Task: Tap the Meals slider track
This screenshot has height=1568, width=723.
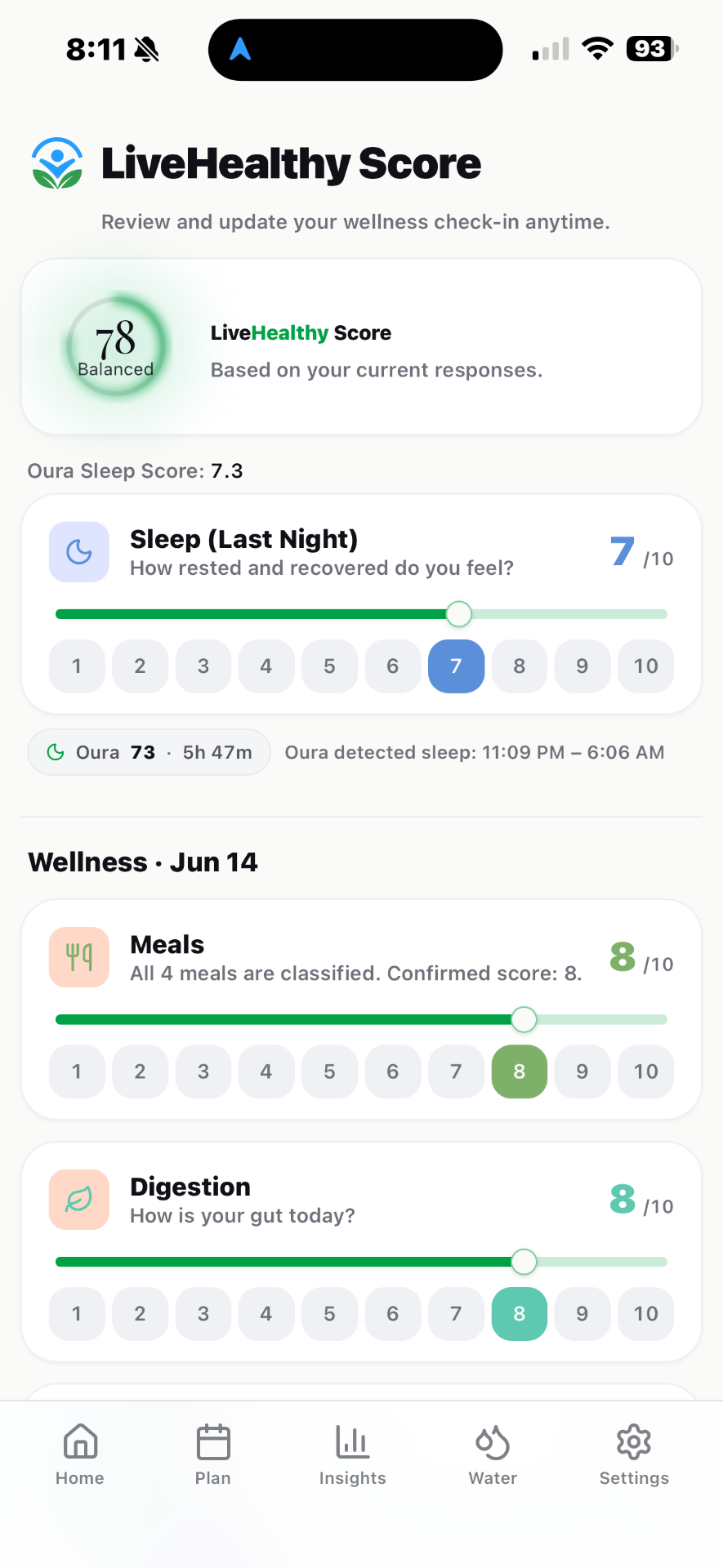Action: [x=361, y=1019]
